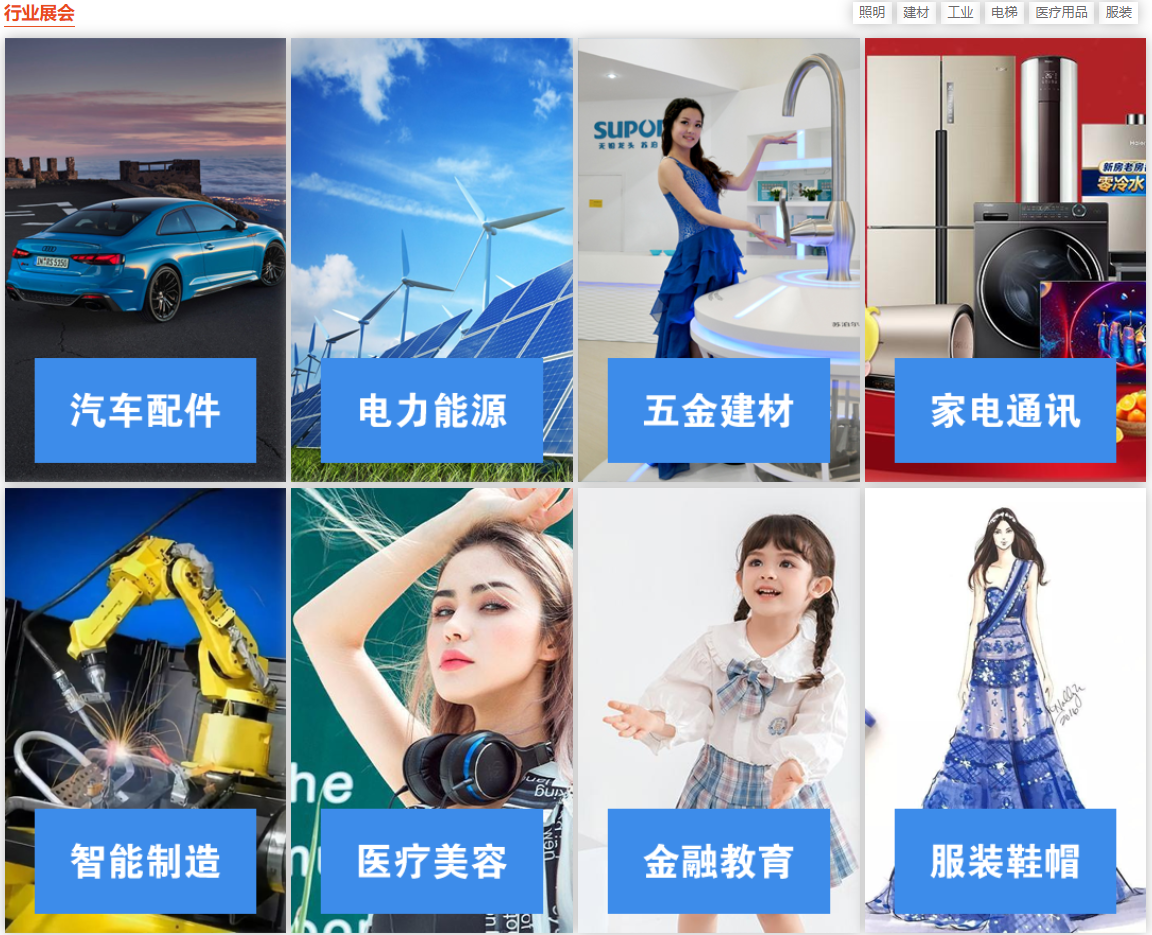The image size is (1152, 935).
Task: Open the 金融教育 category tile
Action: pyautogui.click(x=718, y=710)
